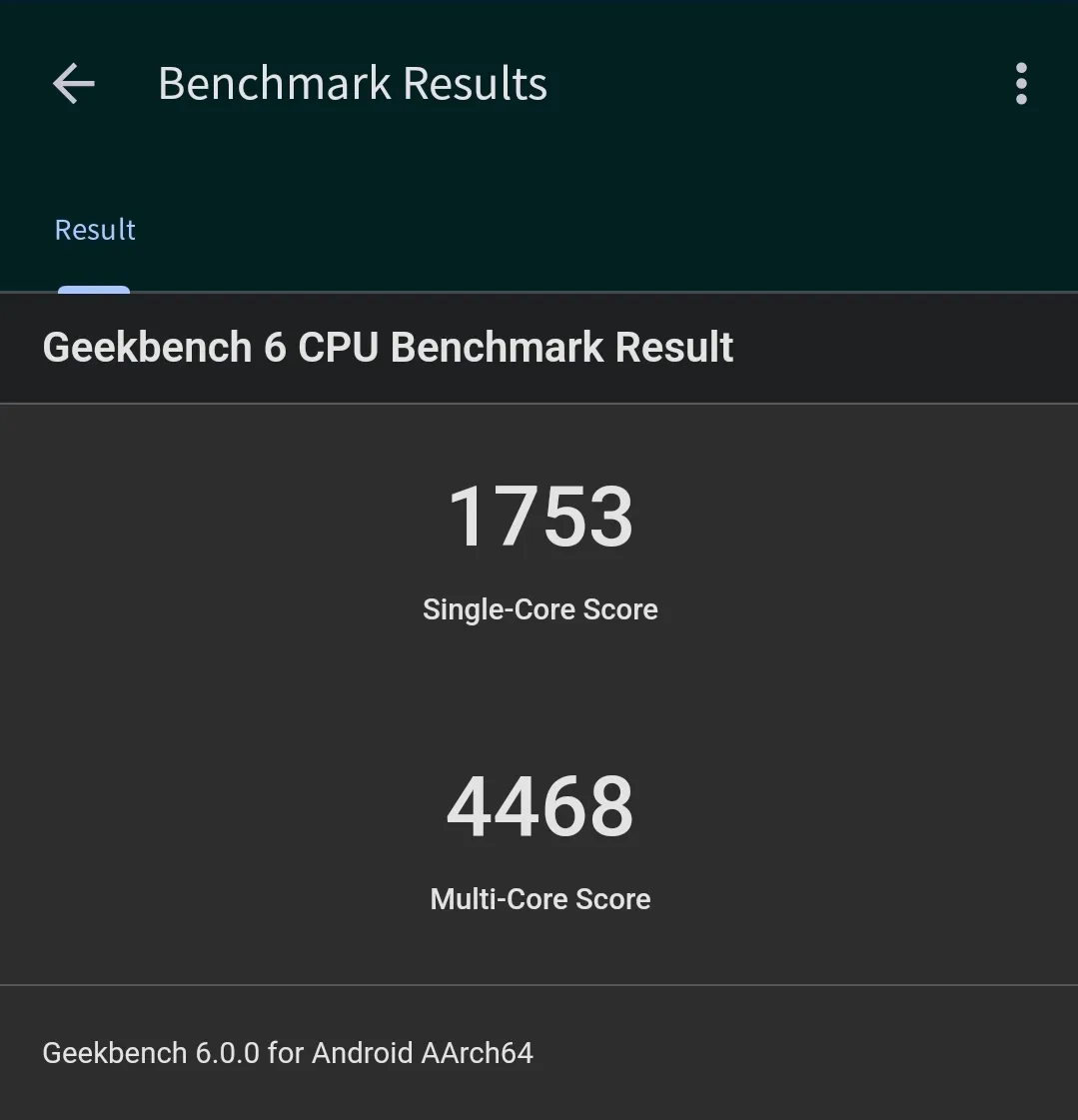This screenshot has height=1120, width=1078.
Task: Go back using the arrow
Action: click(x=74, y=84)
